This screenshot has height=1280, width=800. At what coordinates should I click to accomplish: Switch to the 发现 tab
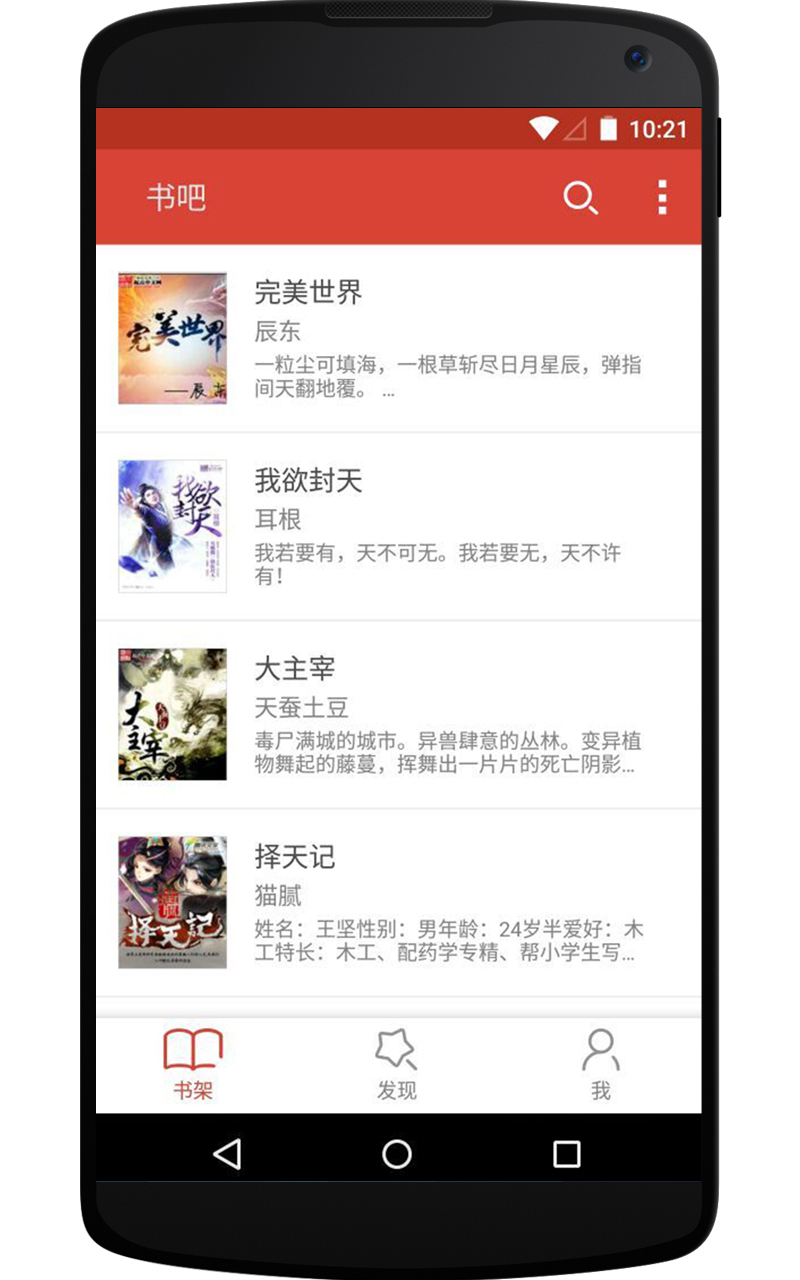coord(397,1062)
